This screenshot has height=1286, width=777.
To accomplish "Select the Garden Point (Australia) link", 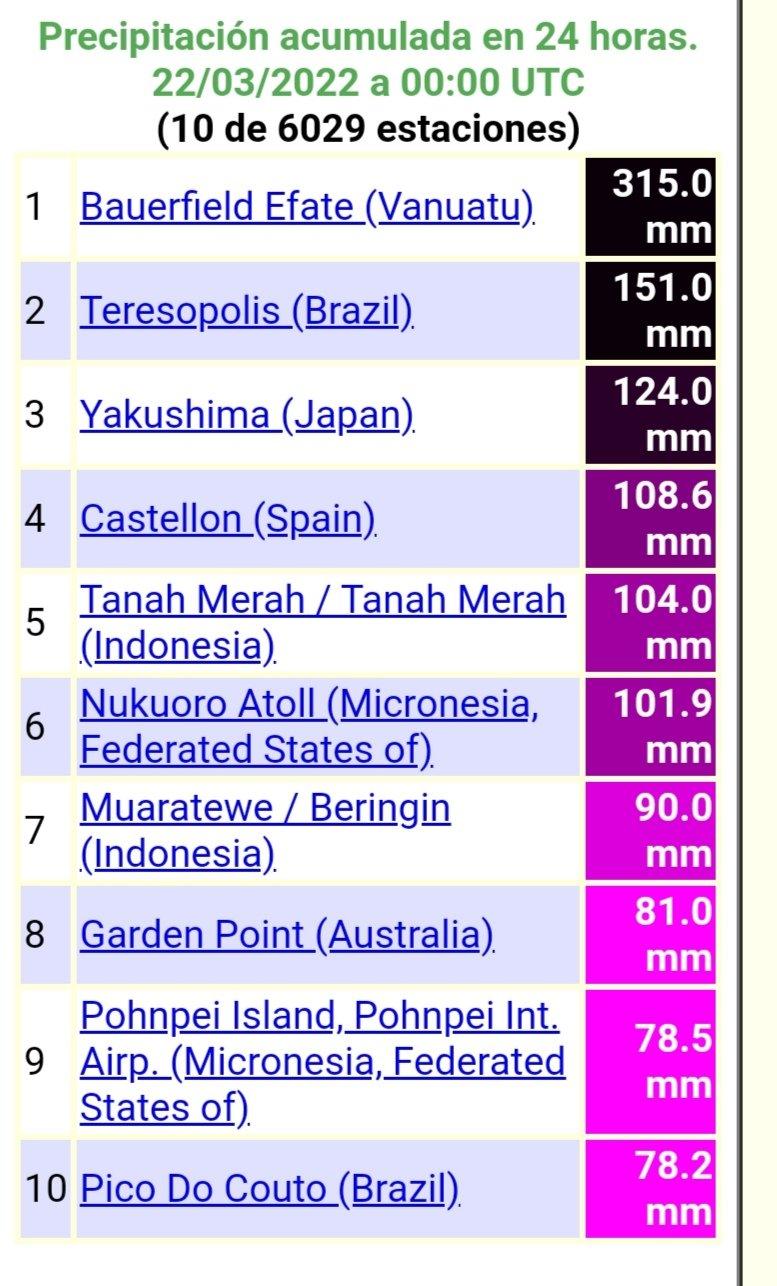I will coord(287,935).
